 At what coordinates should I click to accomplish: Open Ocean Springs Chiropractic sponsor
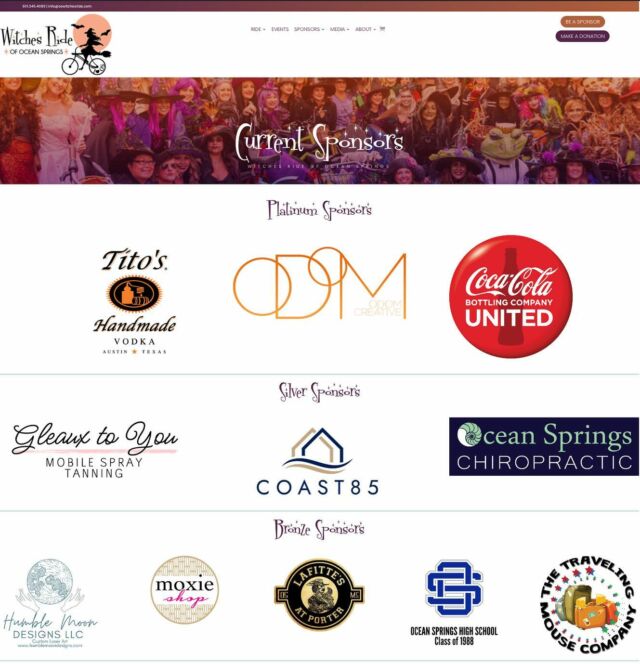[x=543, y=446]
